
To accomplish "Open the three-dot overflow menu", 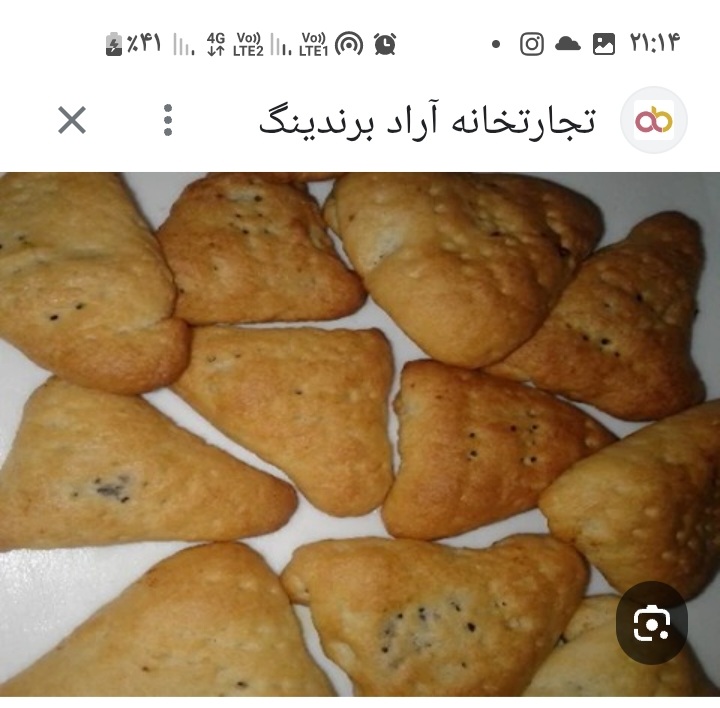I will click(x=168, y=121).
